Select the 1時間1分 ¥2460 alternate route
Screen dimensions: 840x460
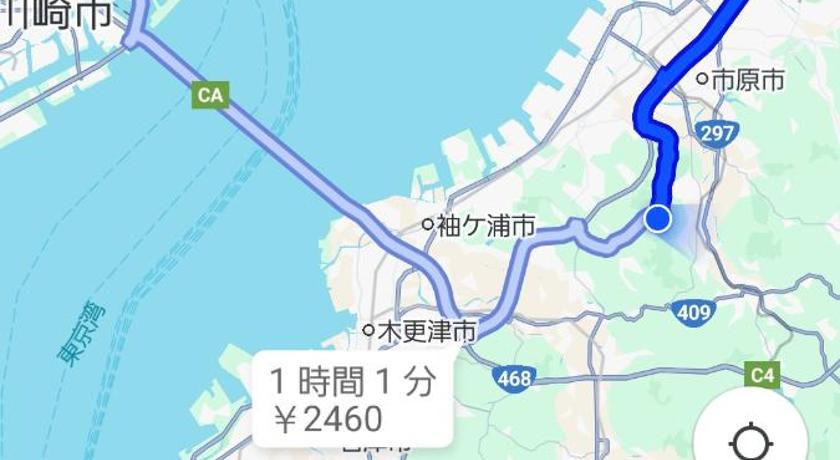(353, 399)
